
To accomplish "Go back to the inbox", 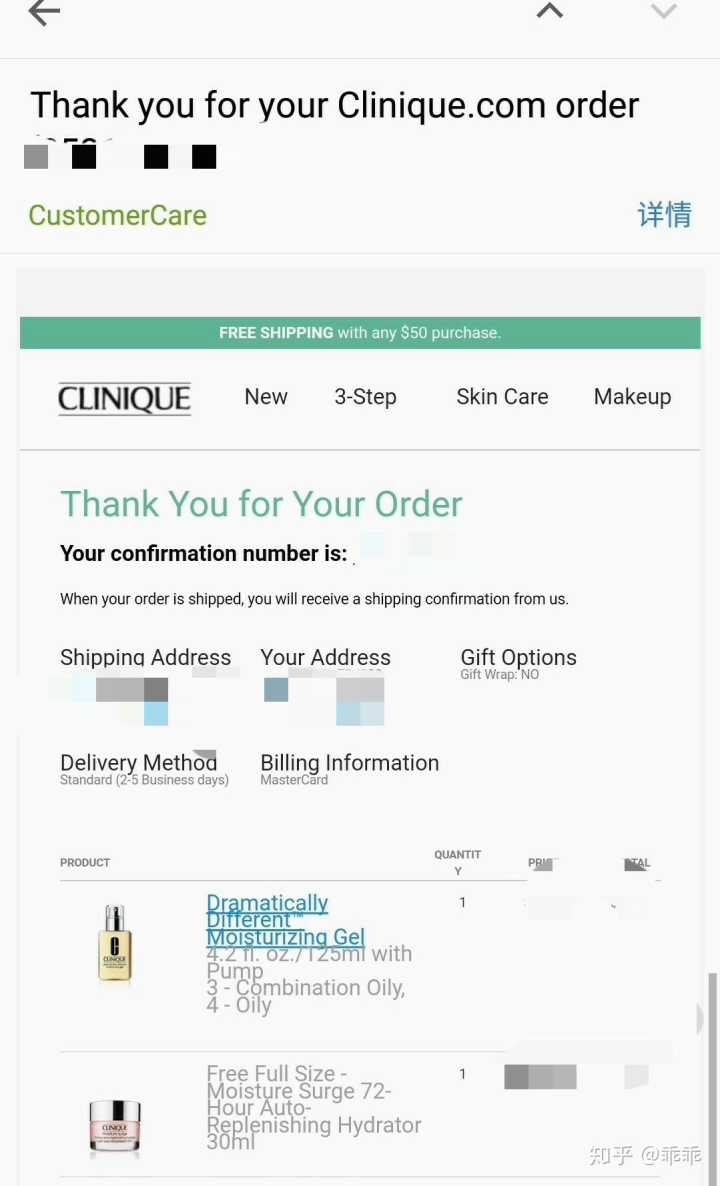I will [x=44, y=13].
